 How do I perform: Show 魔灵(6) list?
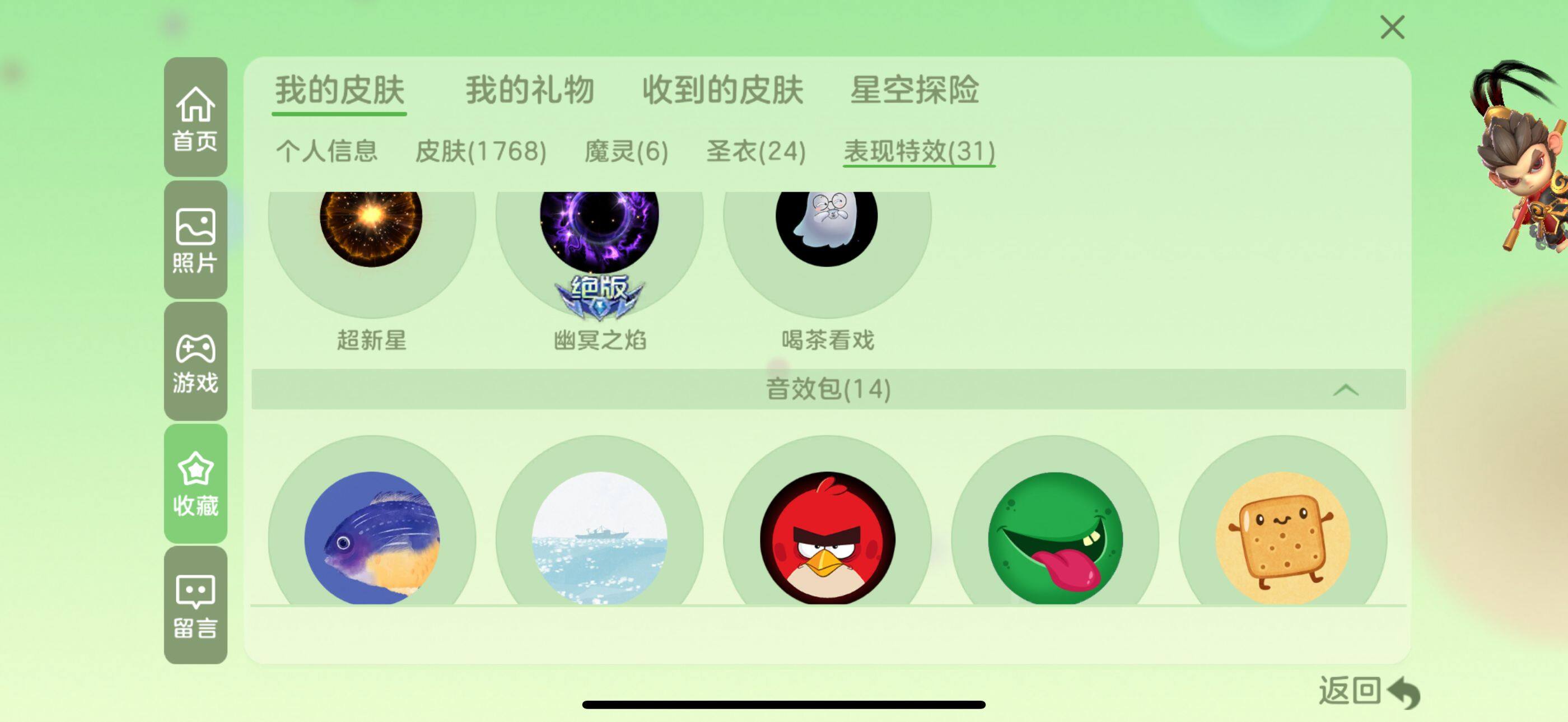pos(626,151)
